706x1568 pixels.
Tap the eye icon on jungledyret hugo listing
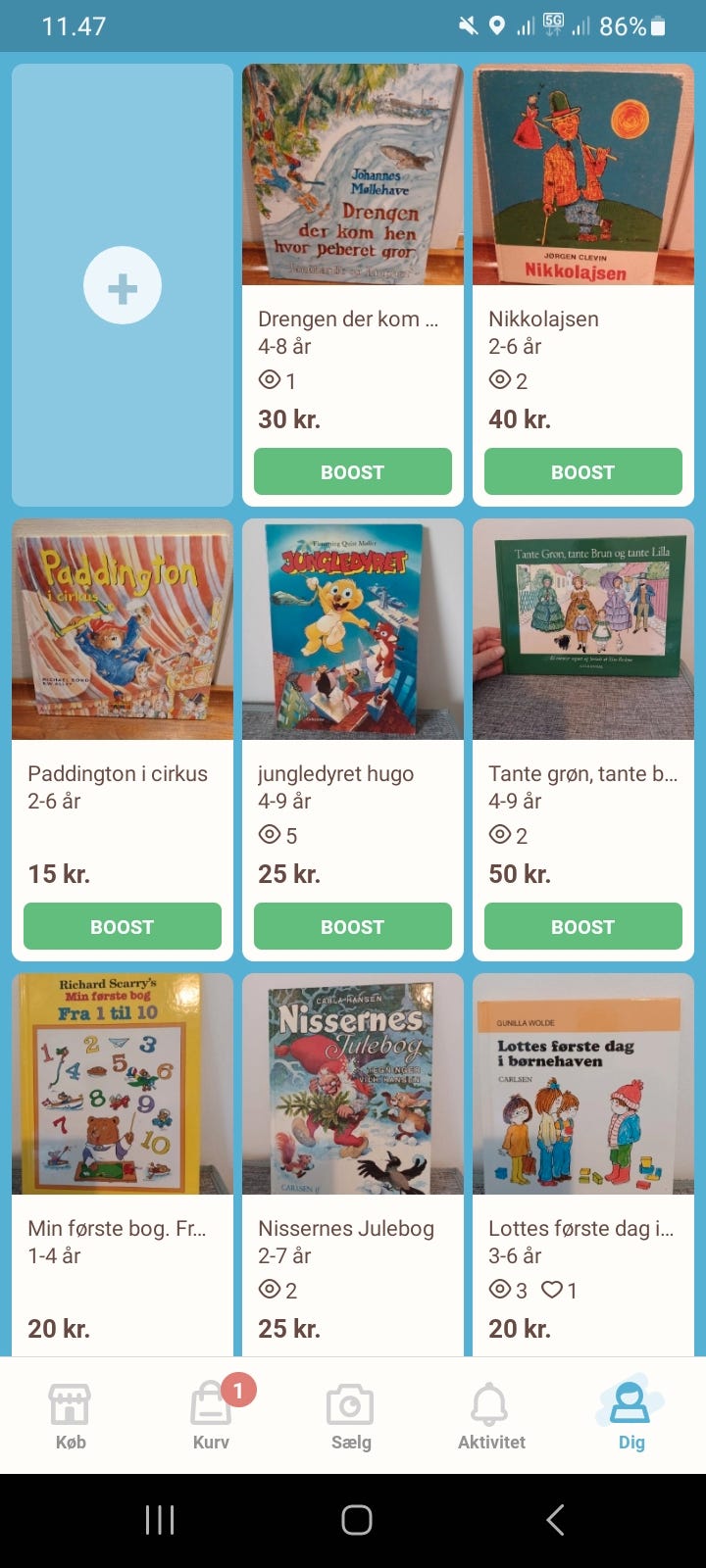pos(268,835)
